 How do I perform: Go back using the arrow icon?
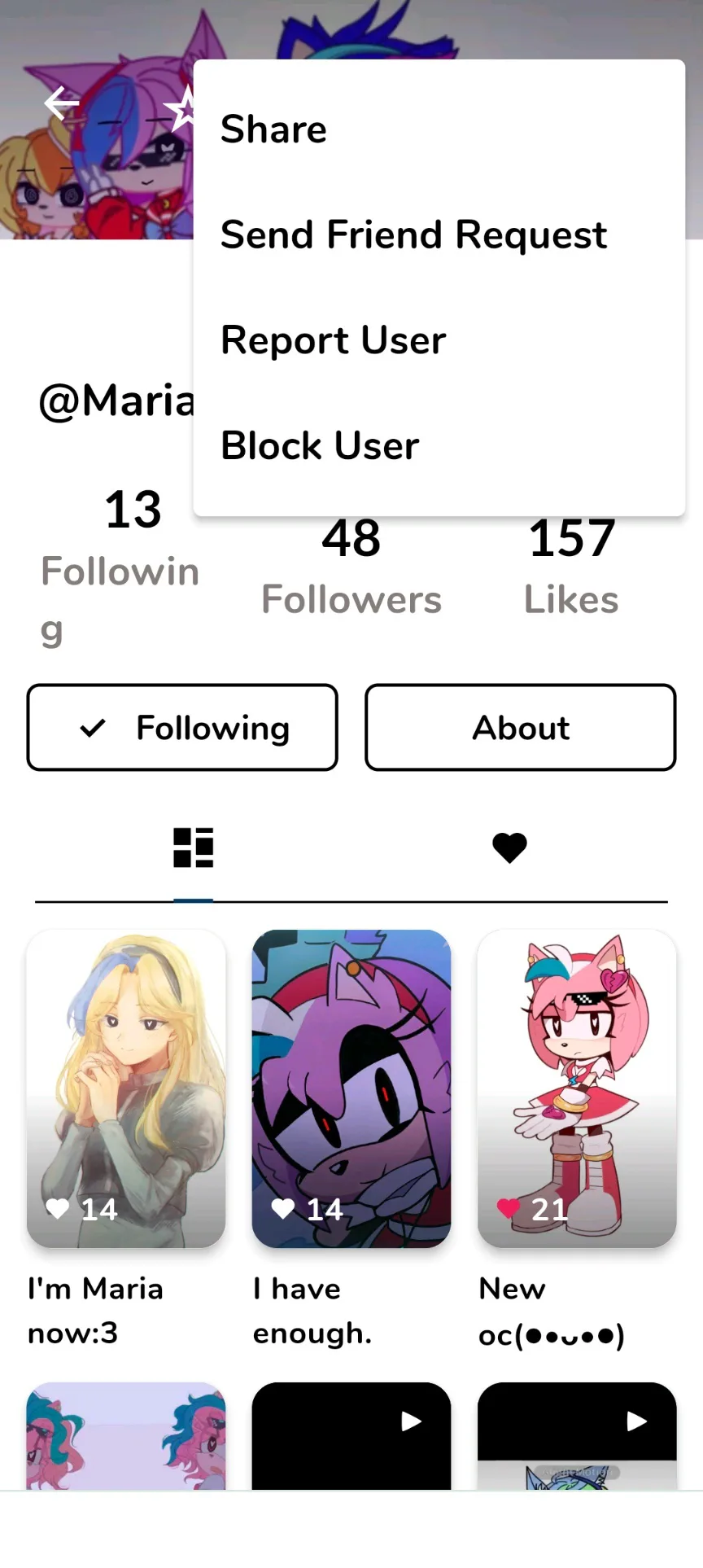[x=62, y=103]
